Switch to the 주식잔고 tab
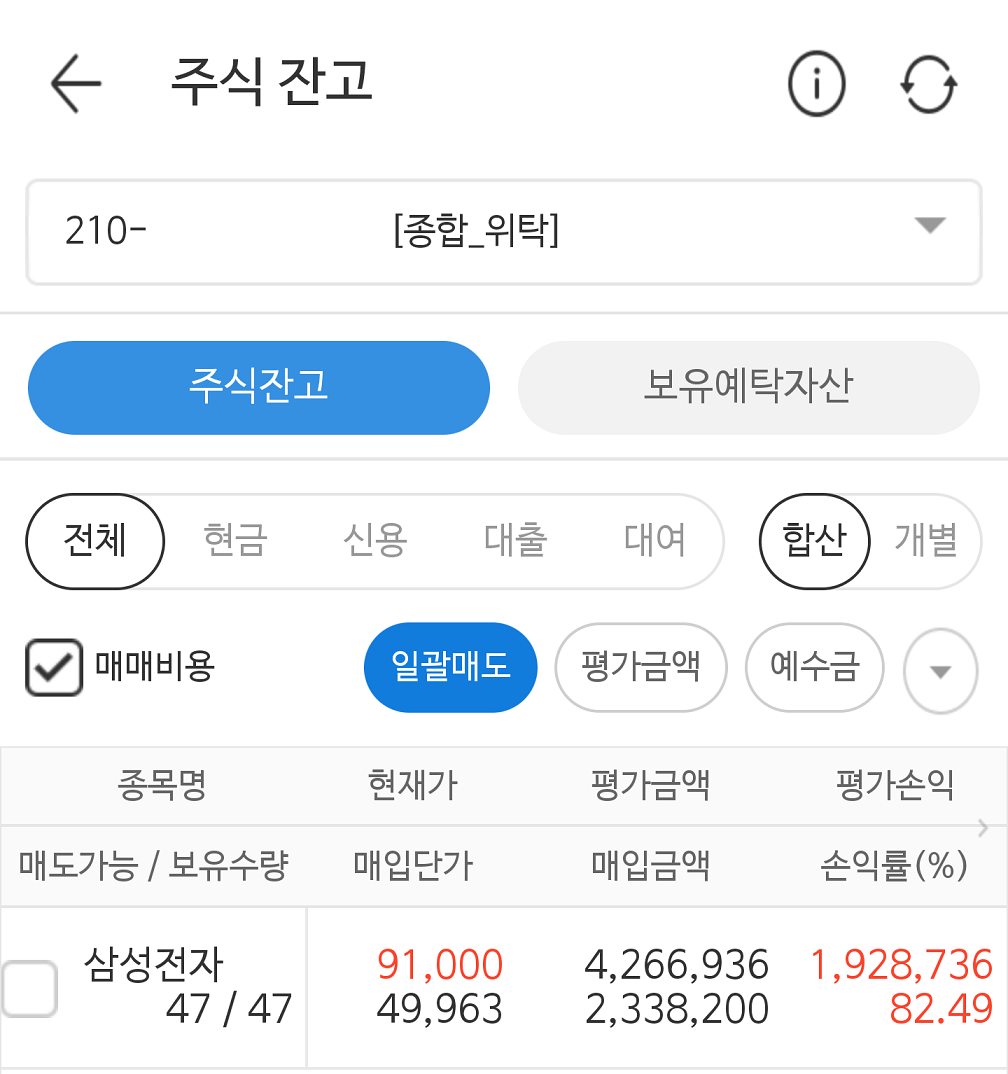The height and width of the screenshot is (1074, 1008). tap(259, 388)
